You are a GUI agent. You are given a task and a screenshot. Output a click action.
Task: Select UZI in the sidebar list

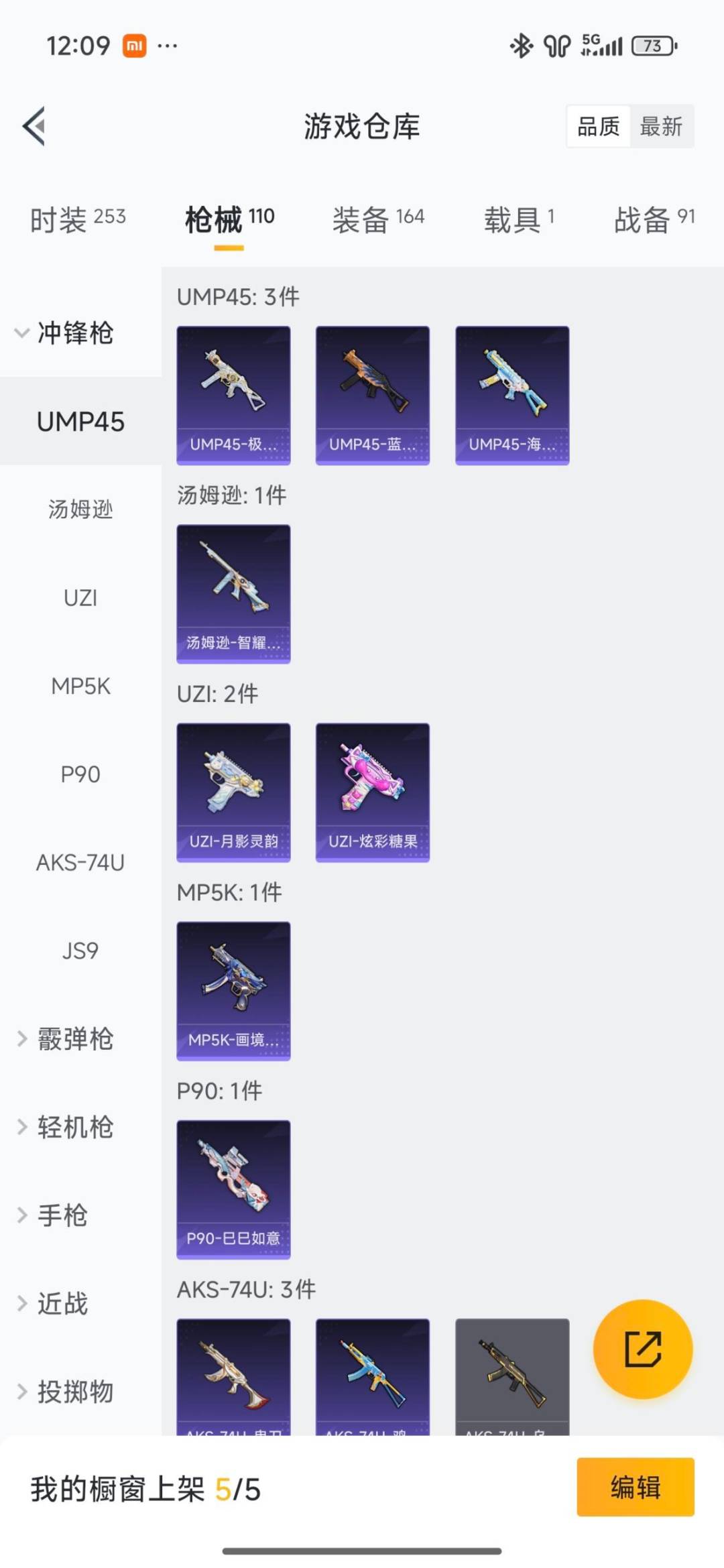coord(80,598)
